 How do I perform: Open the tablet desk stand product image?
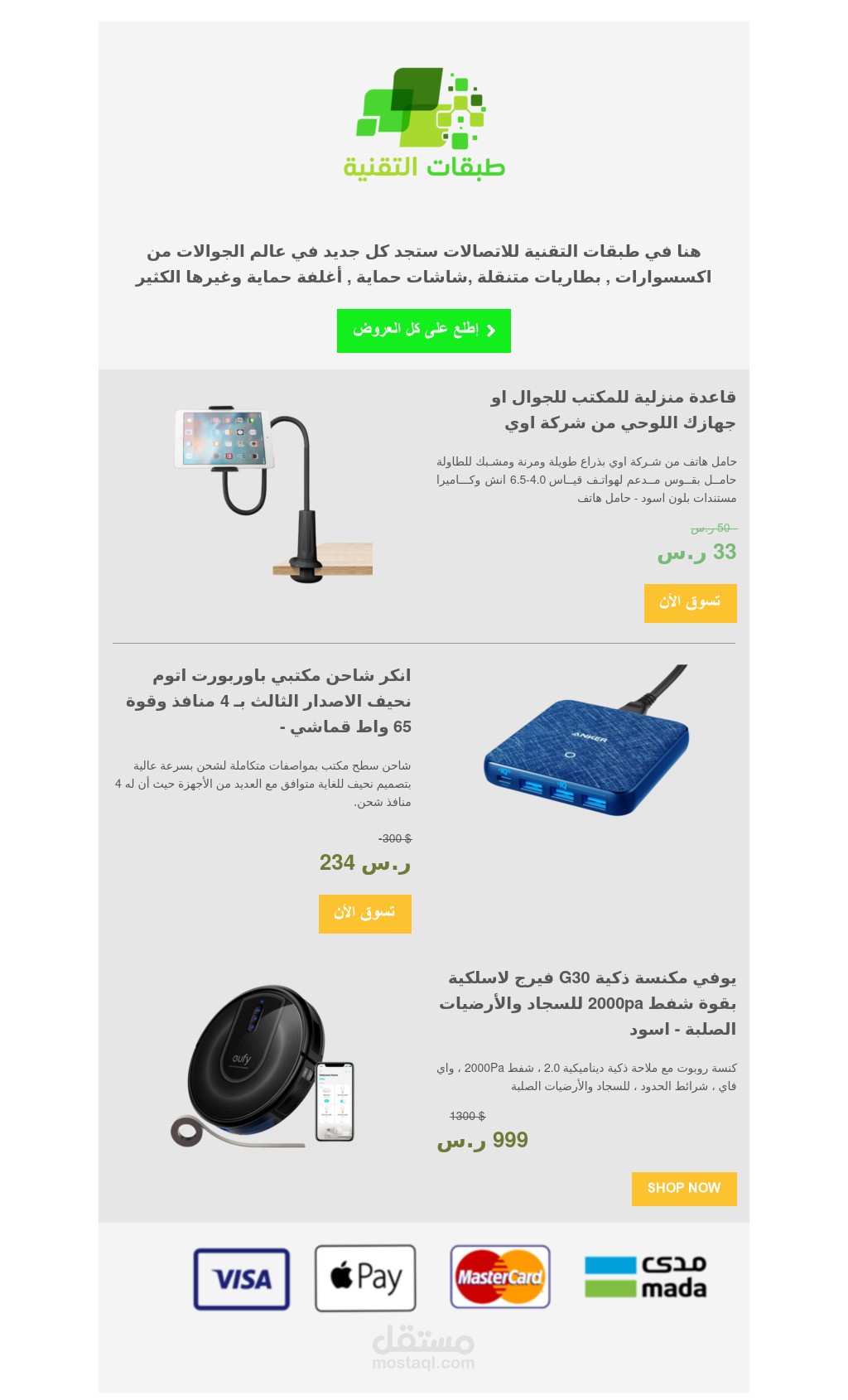[x=273, y=493]
